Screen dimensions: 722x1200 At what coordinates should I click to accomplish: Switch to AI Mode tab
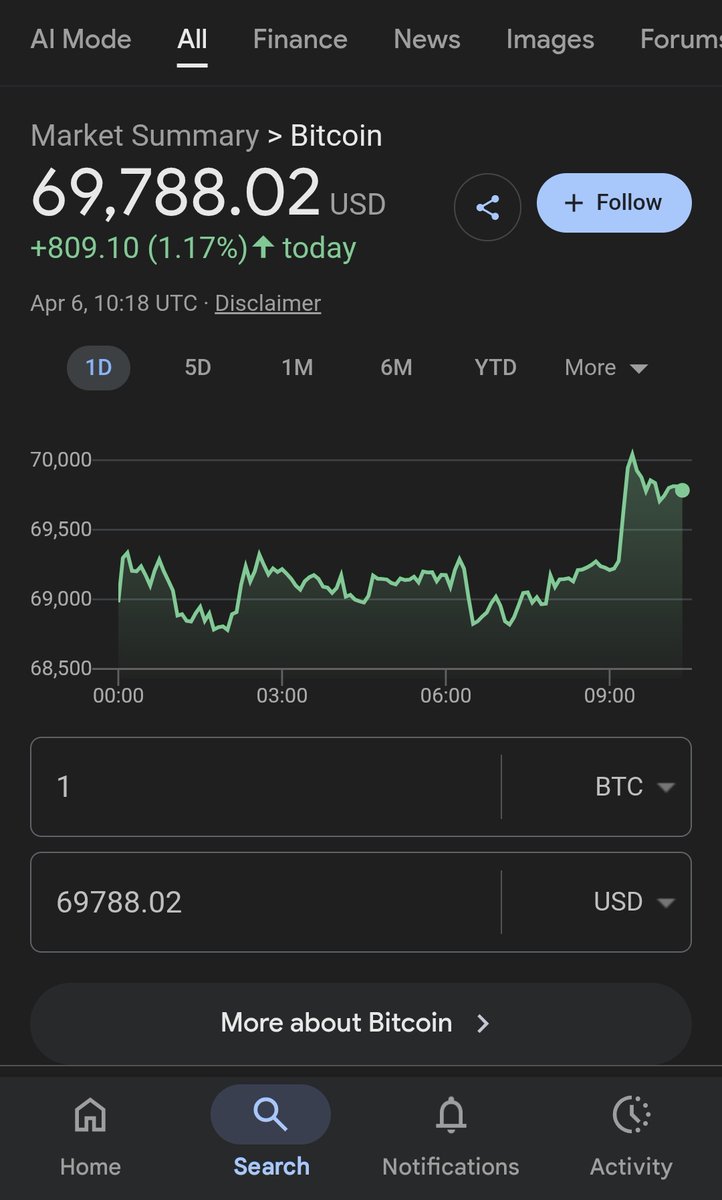tap(81, 39)
